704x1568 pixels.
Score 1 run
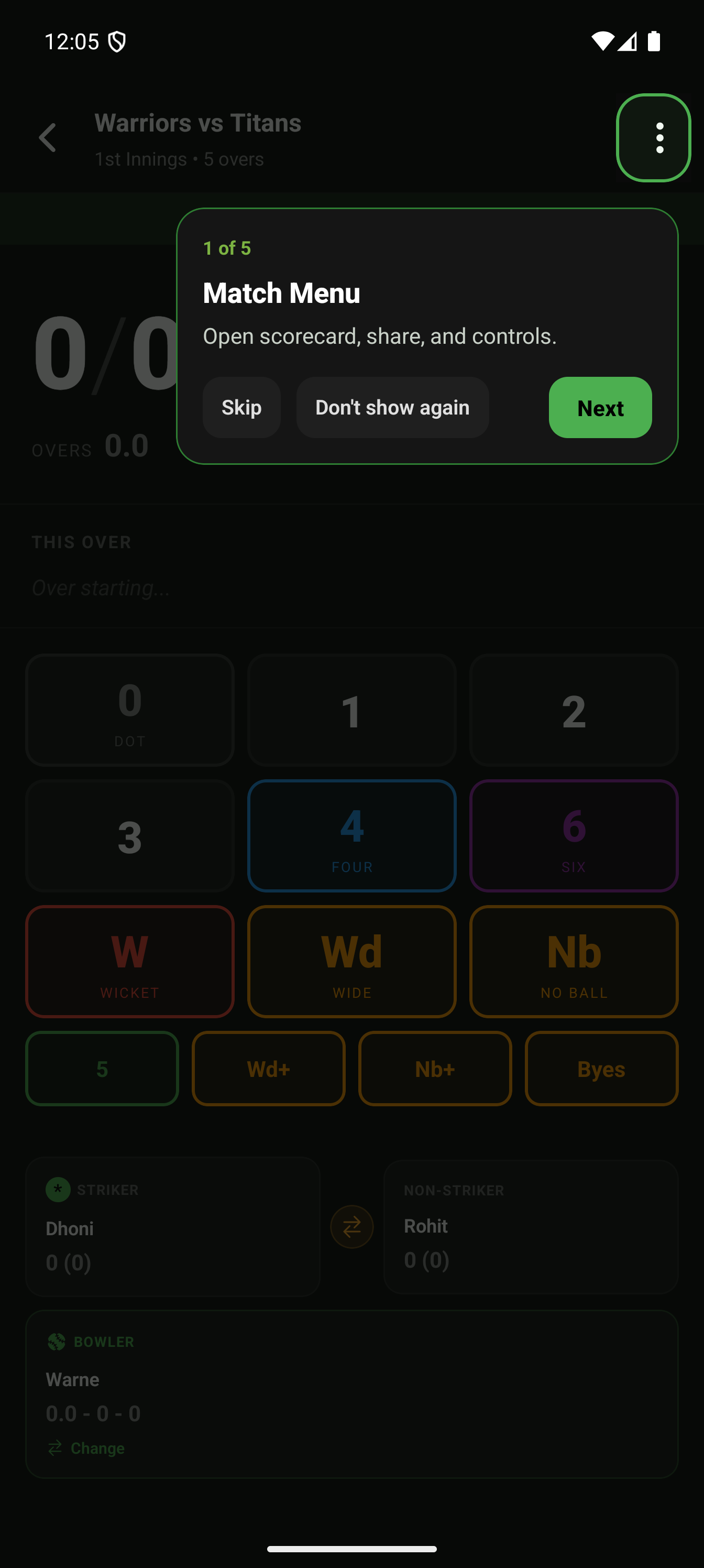[x=351, y=710]
